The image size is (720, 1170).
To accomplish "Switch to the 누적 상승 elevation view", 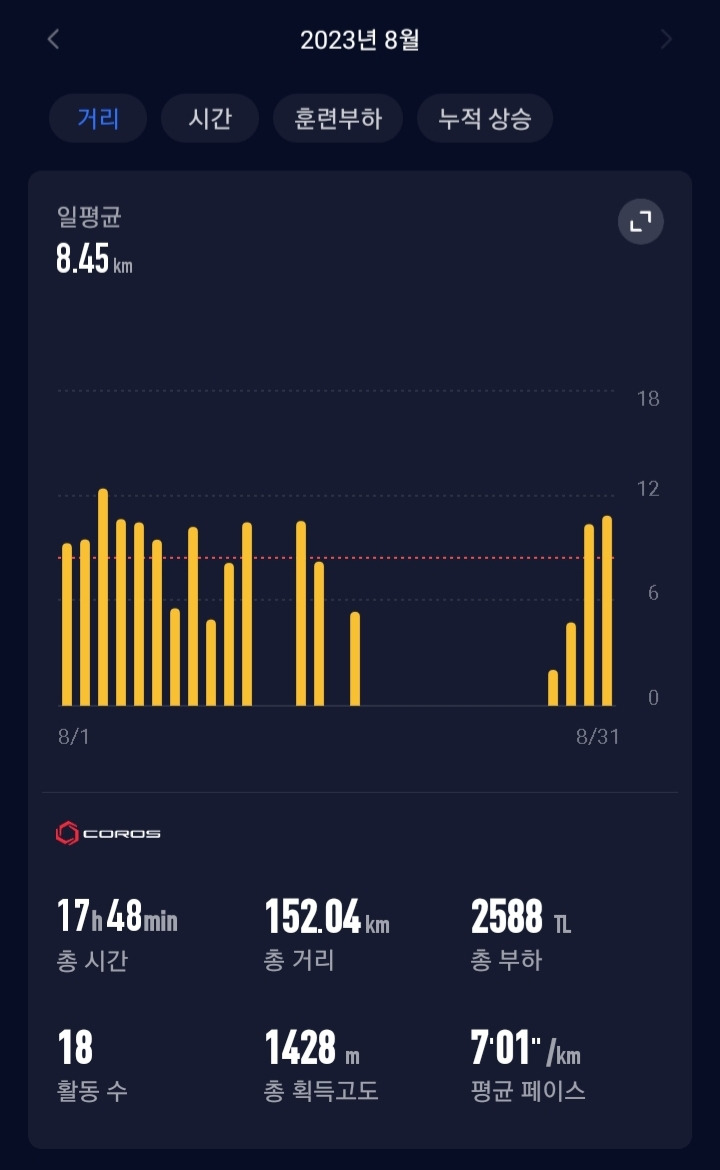I will coord(484,118).
